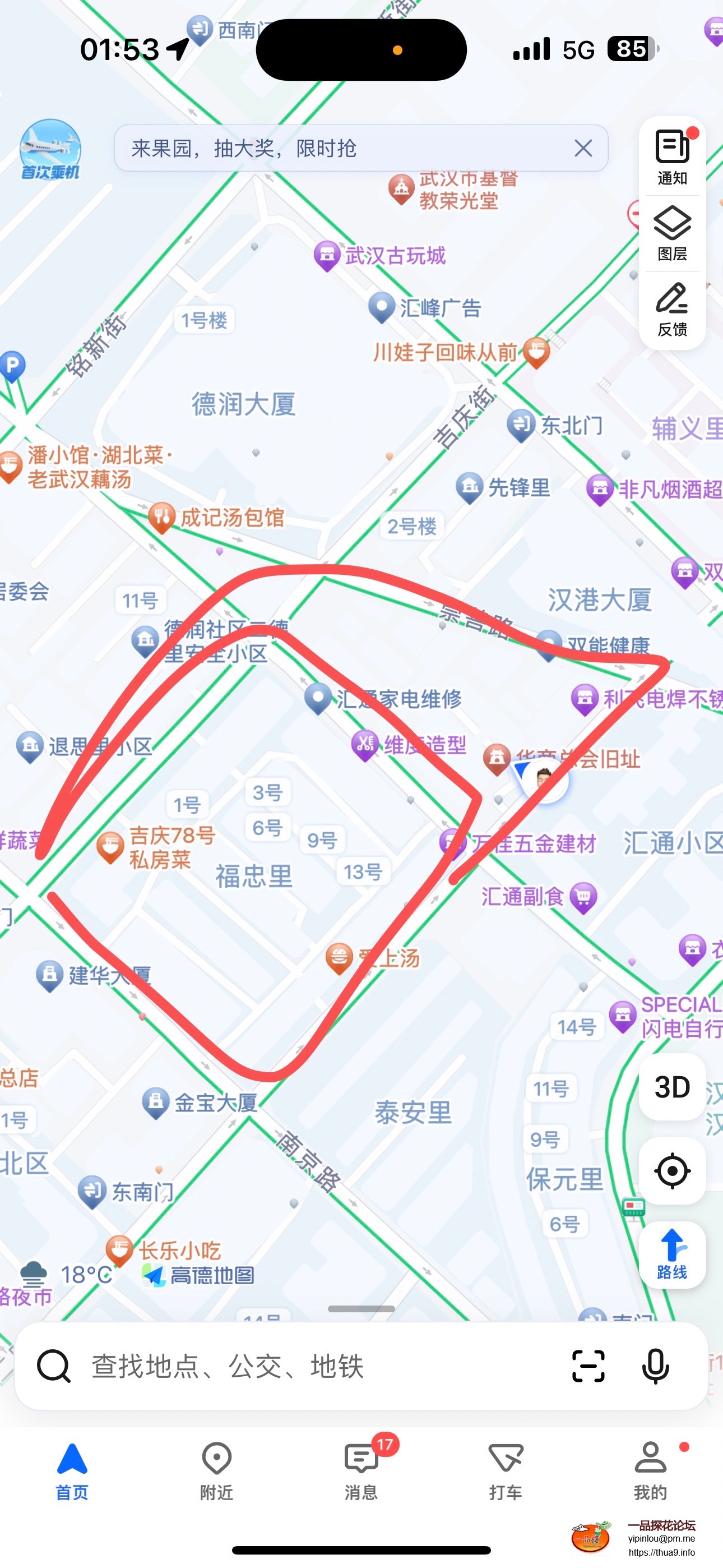Select the 首页 home tab
This screenshot has height=1568, width=723.
72,1470
